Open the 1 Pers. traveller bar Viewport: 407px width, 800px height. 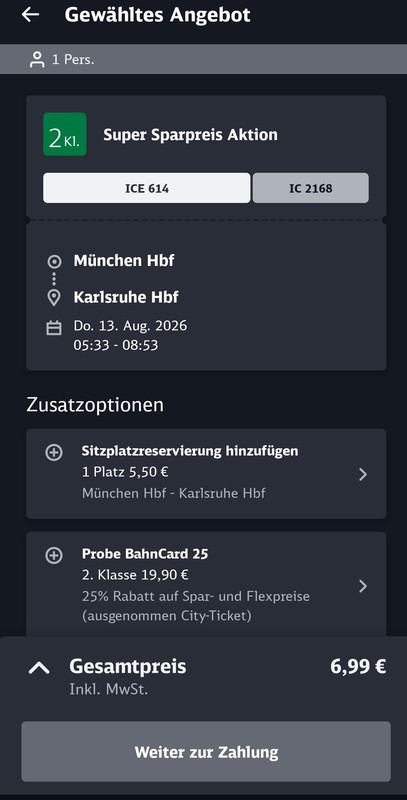[x=204, y=59]
